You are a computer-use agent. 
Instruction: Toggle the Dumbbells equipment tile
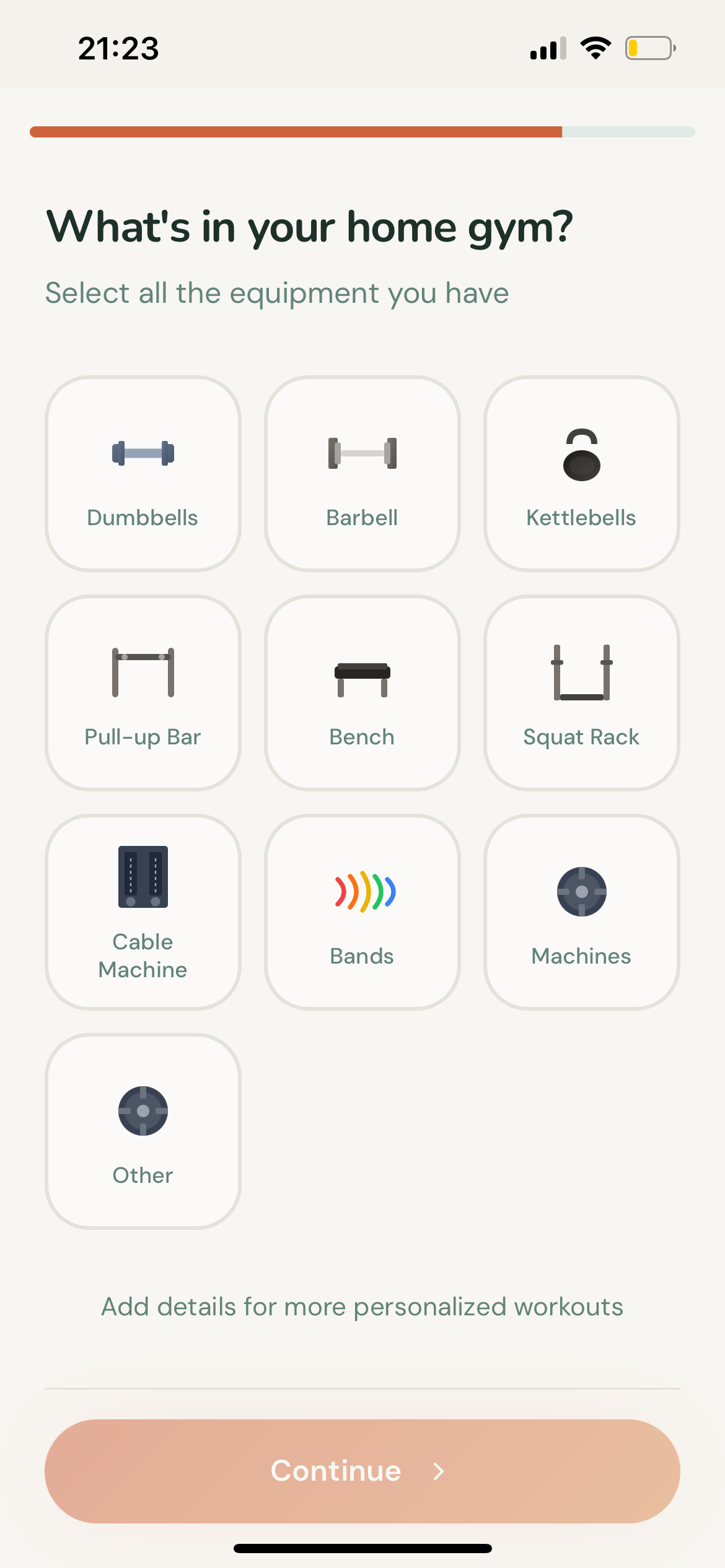pos(142,473)
